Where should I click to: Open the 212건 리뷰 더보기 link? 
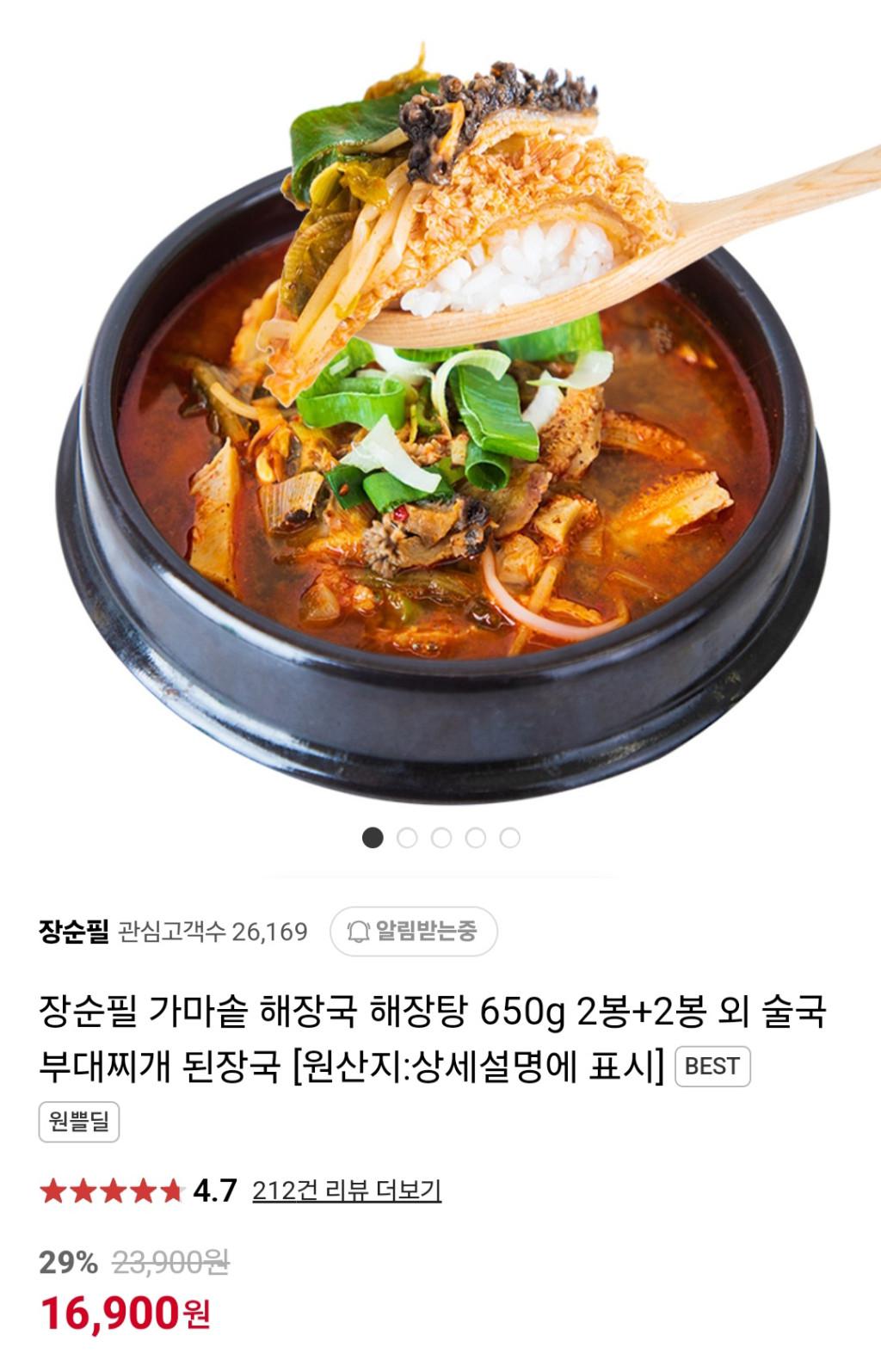[x=346, y=1191]
